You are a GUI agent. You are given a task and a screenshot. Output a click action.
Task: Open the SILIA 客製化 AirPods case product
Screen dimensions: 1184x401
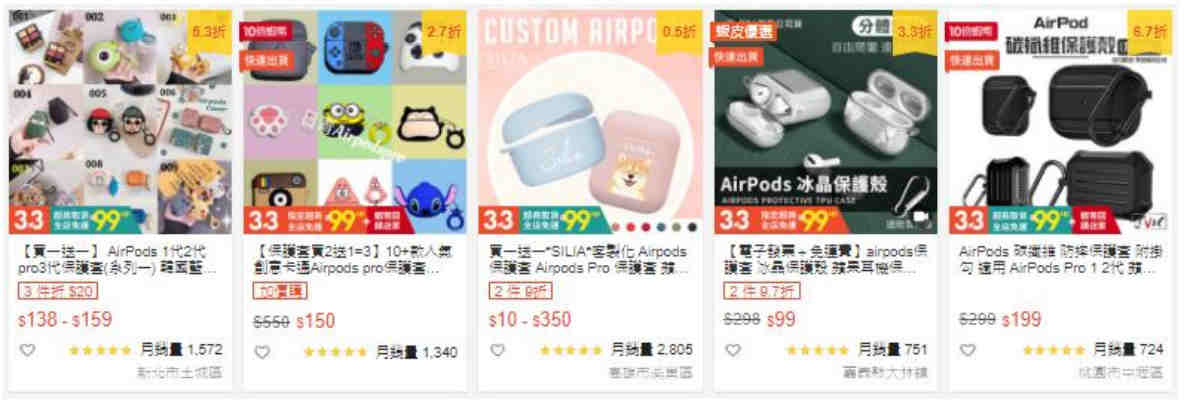590,260
